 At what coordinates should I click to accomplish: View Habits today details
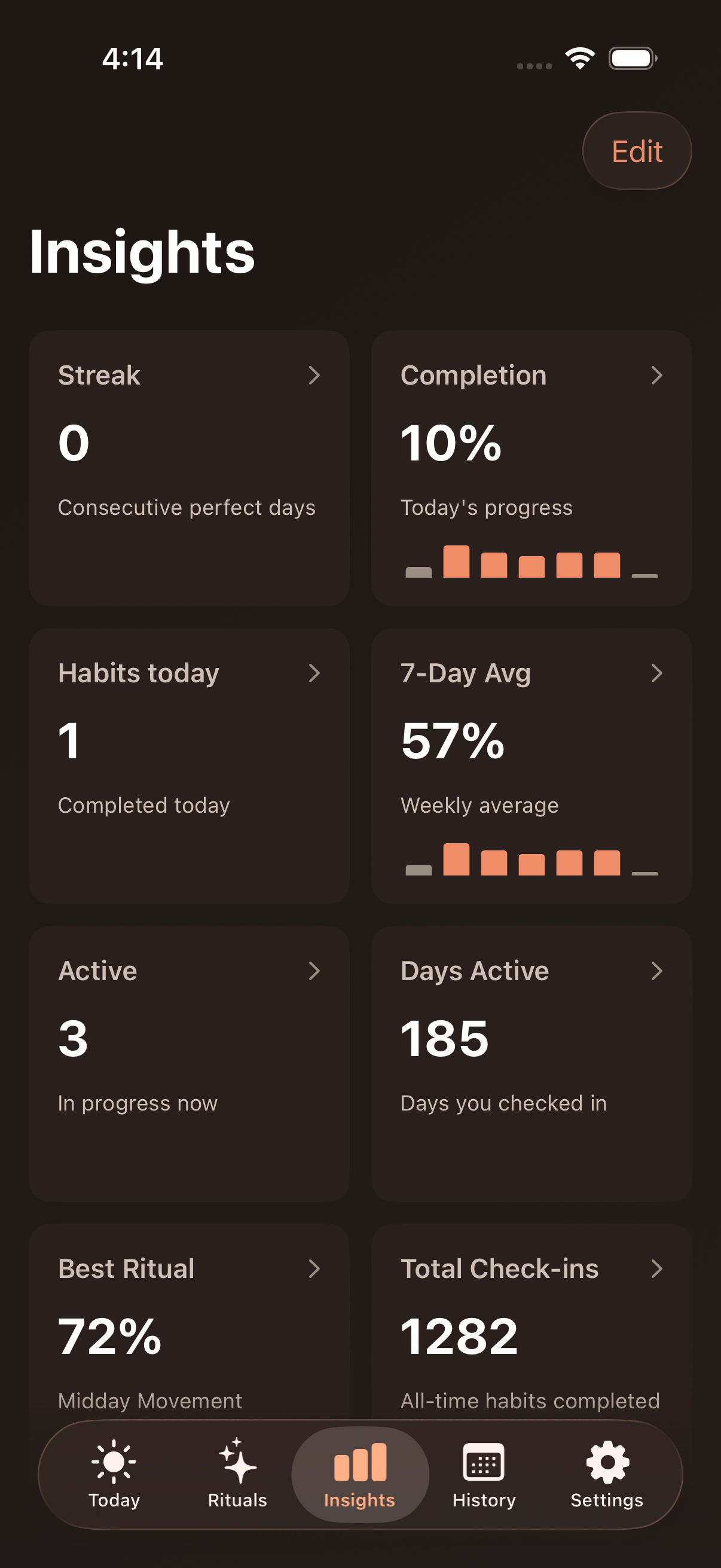(x=188, y=765)
